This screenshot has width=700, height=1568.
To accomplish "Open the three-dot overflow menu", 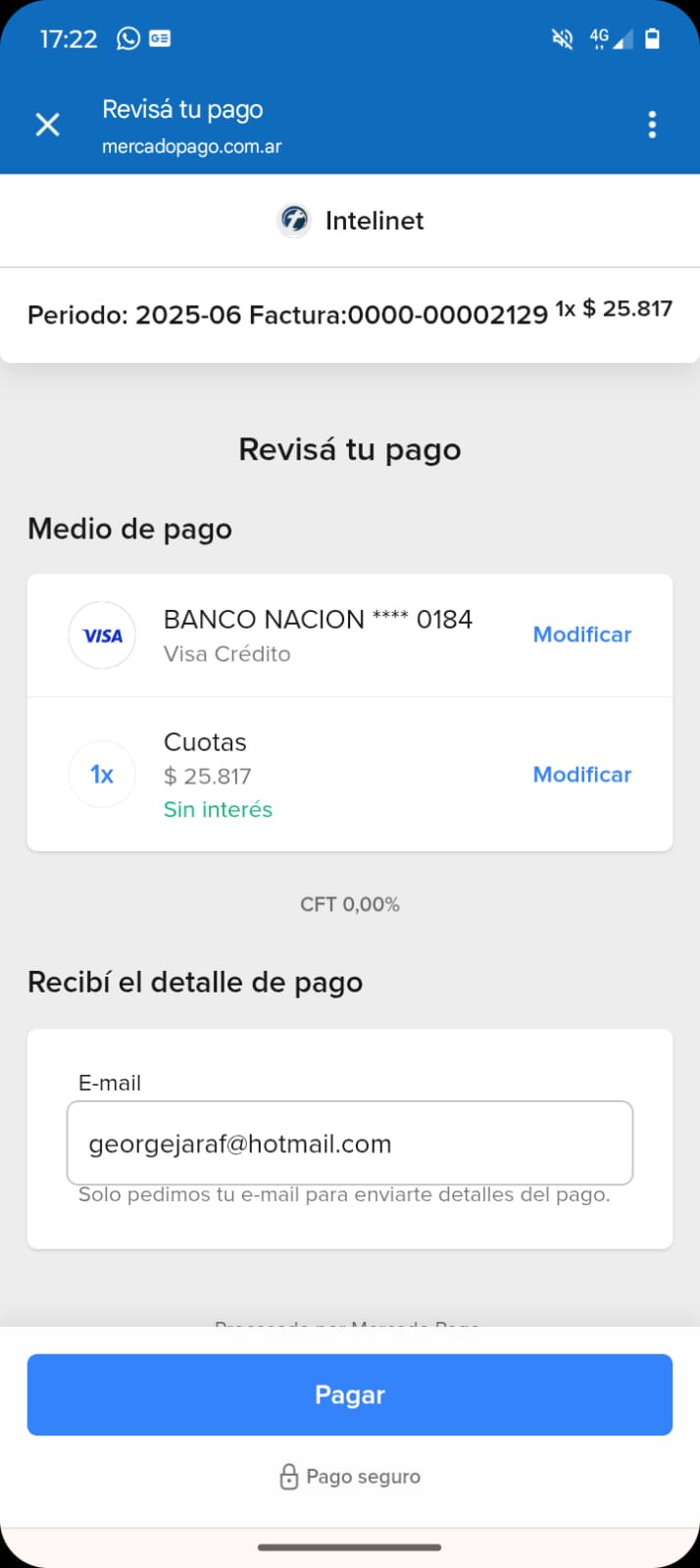I will click(652, 125).
